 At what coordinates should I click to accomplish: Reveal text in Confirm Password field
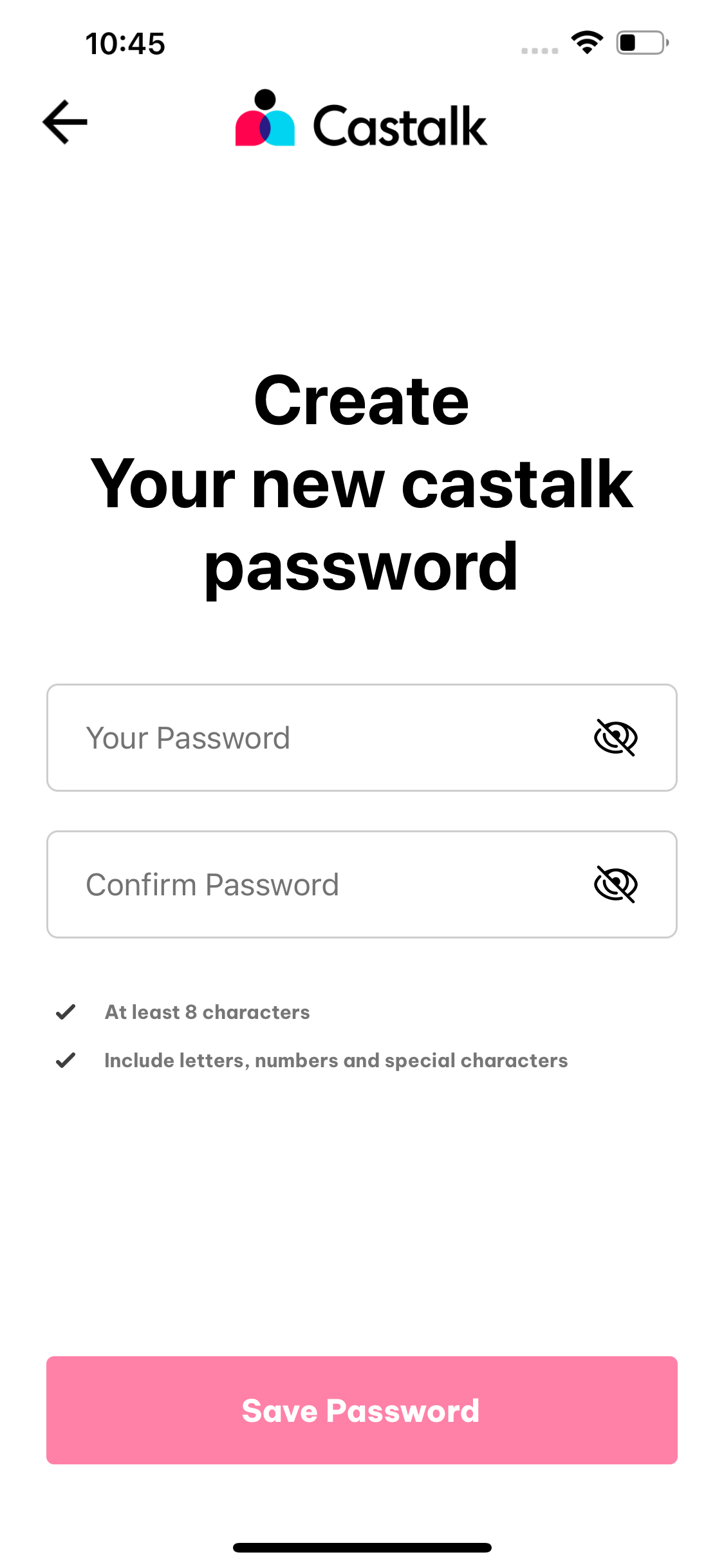click(x=615, y=884)
